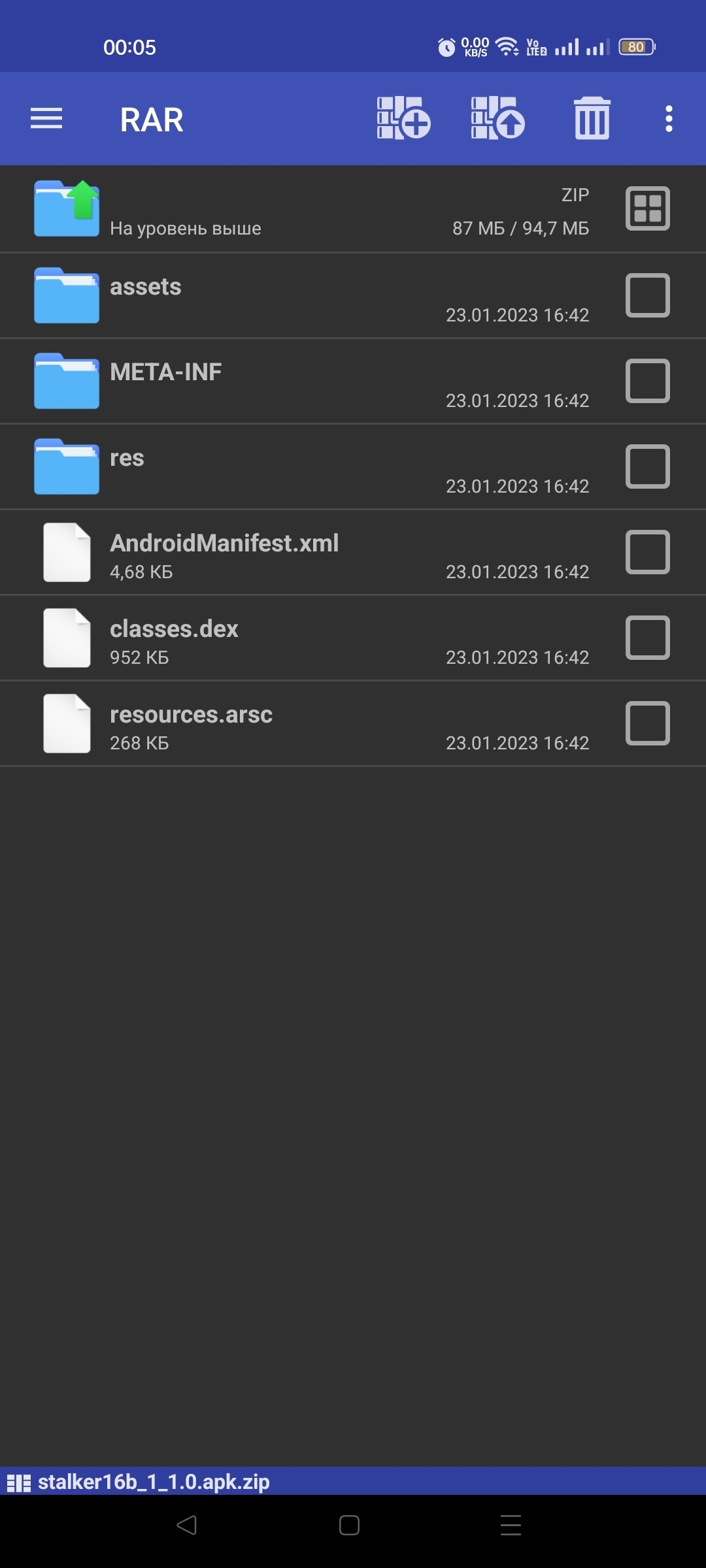Mark the classes.dex checkbox
706x1568 pixels.
(648, 638)
